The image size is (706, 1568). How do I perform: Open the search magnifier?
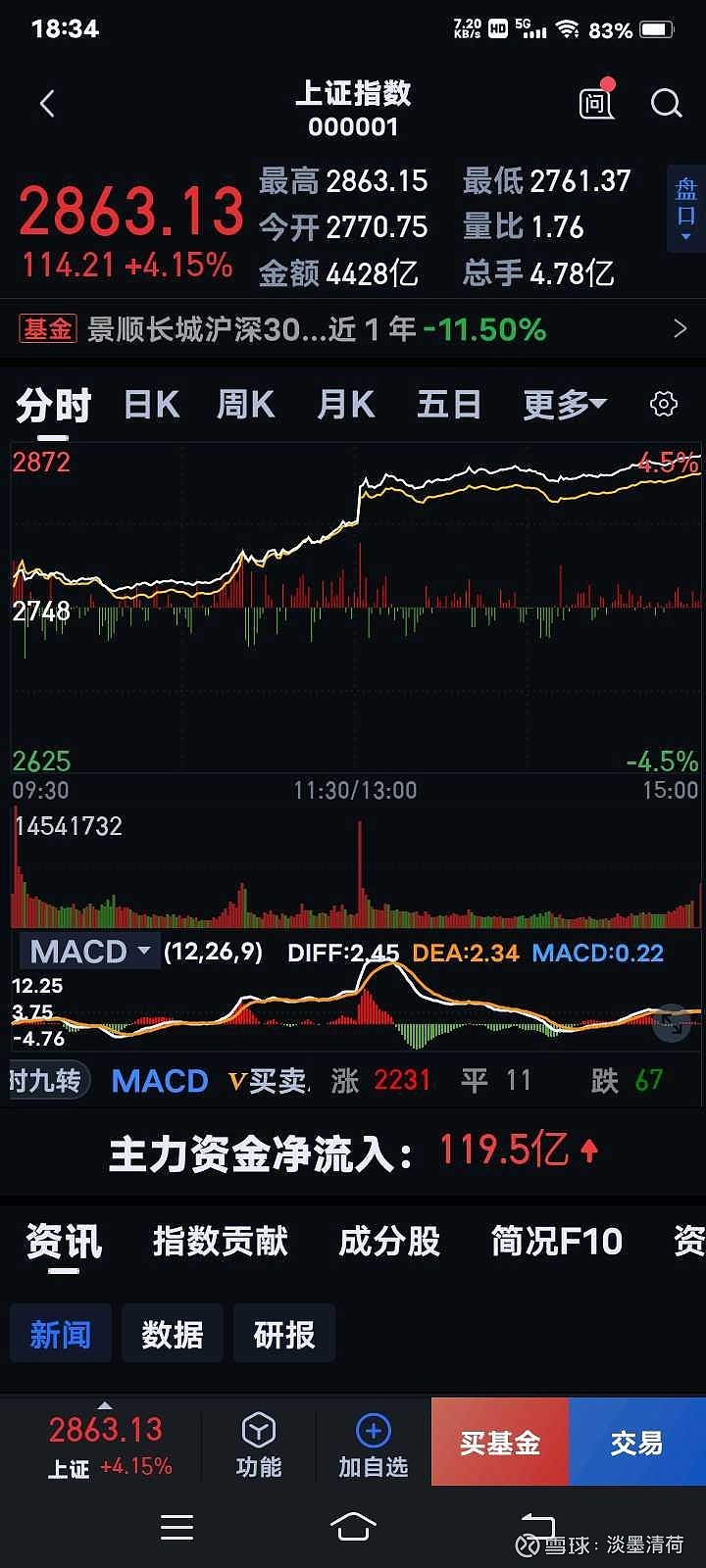point(666,103)
